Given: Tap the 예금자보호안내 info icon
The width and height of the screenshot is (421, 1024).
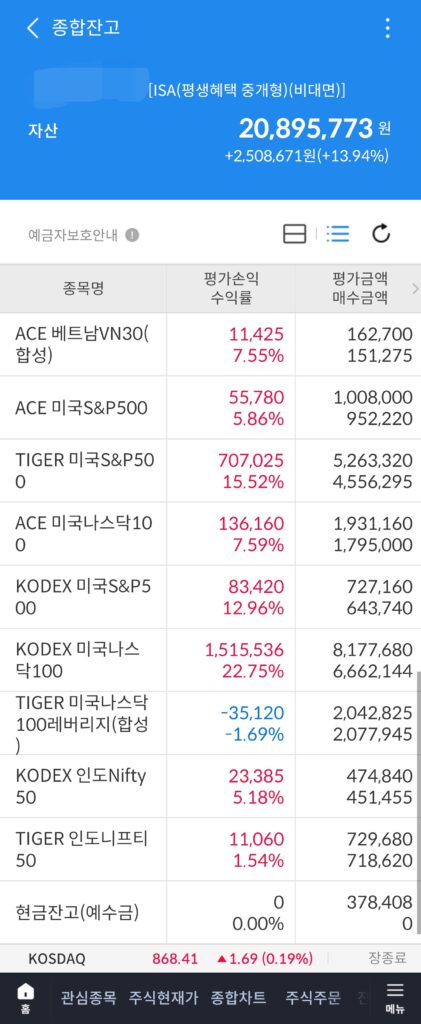Looking at the screenshot, I should point(132,235).
